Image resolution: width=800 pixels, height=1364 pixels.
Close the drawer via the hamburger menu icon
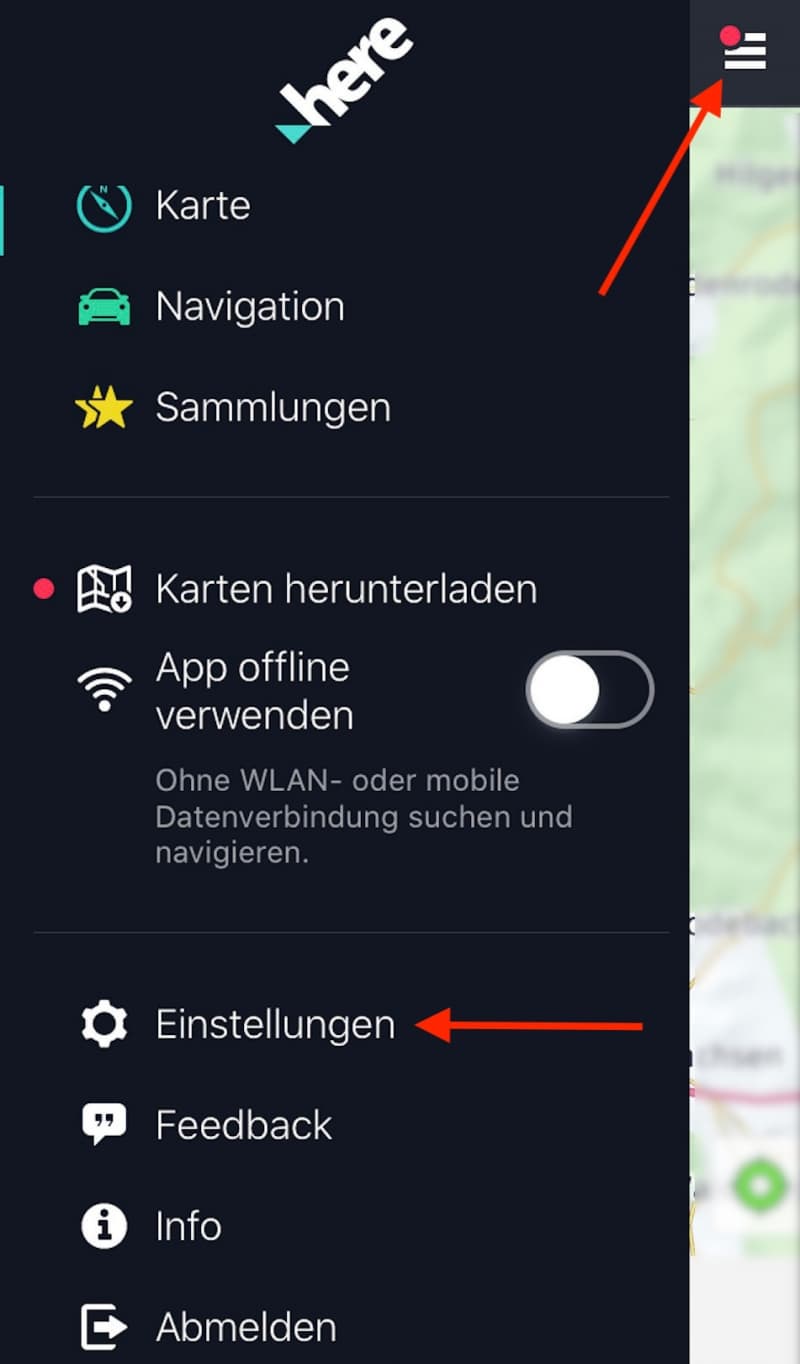744,49
